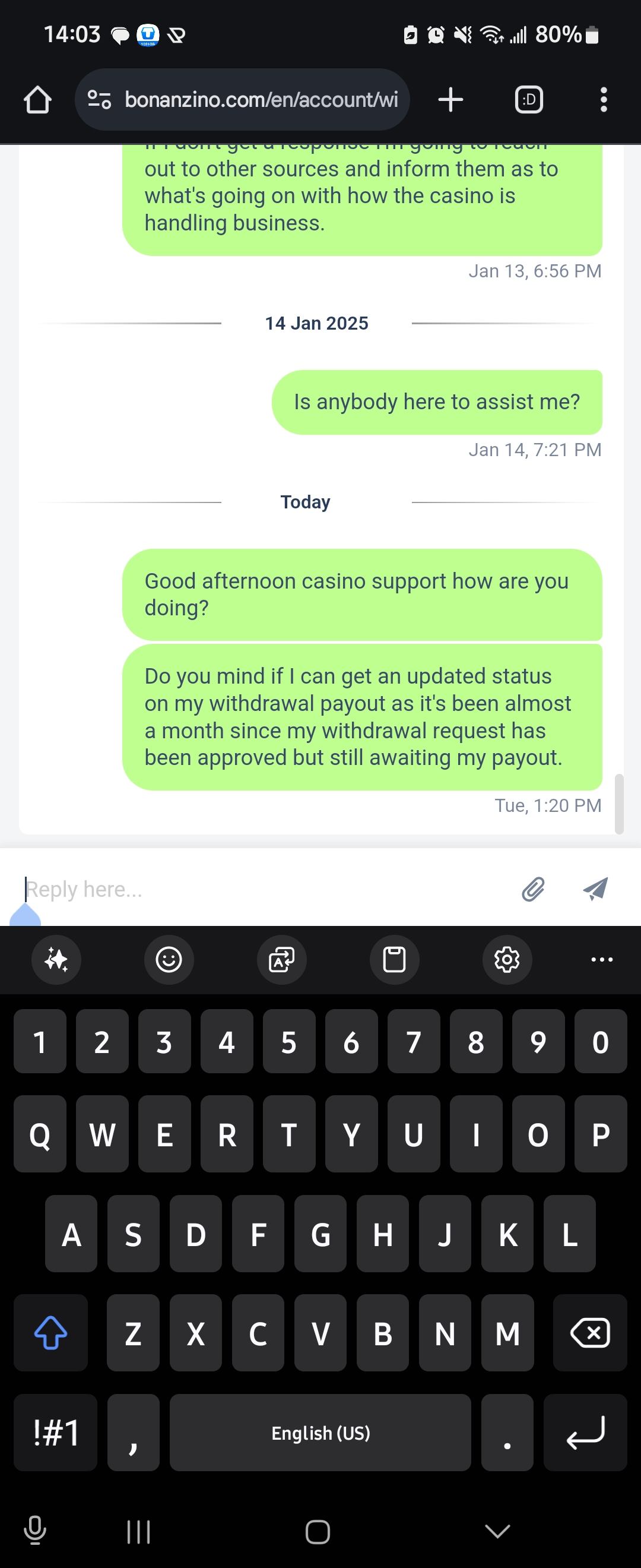Open the browser's three-dot overflow menu
This screenshot has height=1568, width=641.
603,100
